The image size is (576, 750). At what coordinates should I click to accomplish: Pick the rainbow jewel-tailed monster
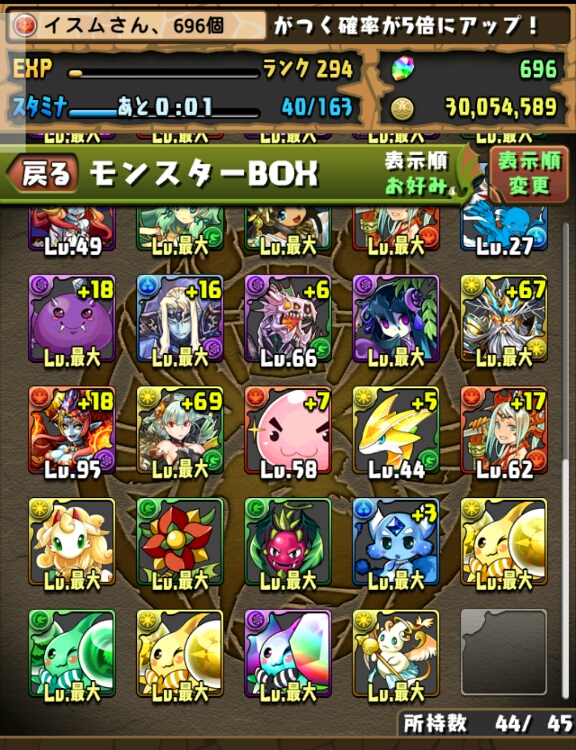(x=288, y=653)
